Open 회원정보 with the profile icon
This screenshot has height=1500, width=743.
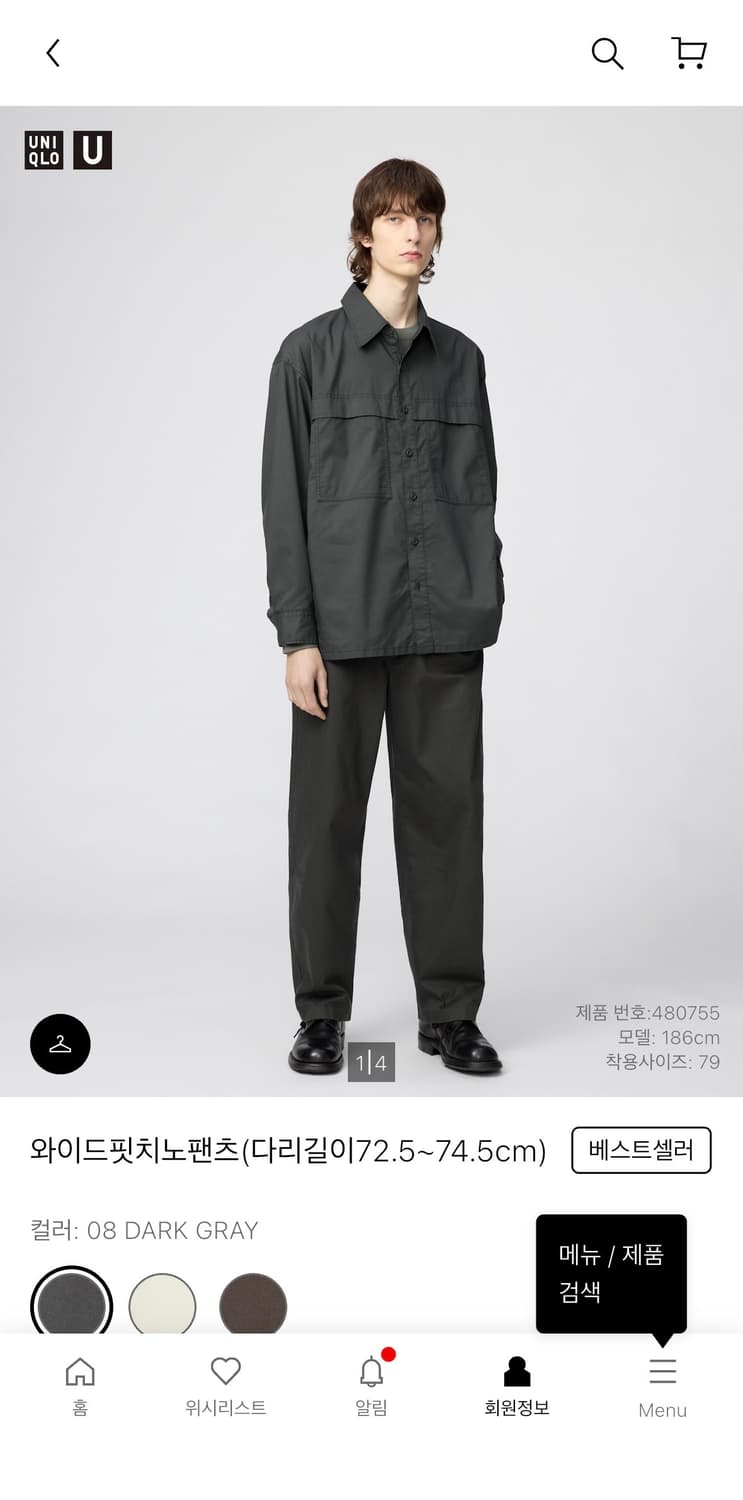tap(515, 1382)
